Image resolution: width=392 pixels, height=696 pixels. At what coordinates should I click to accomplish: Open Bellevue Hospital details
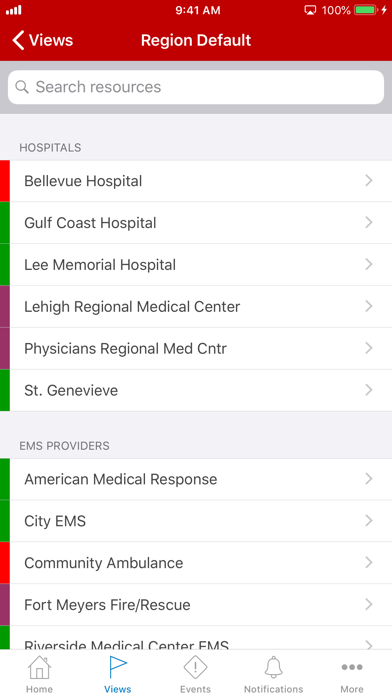click(196, 181)
